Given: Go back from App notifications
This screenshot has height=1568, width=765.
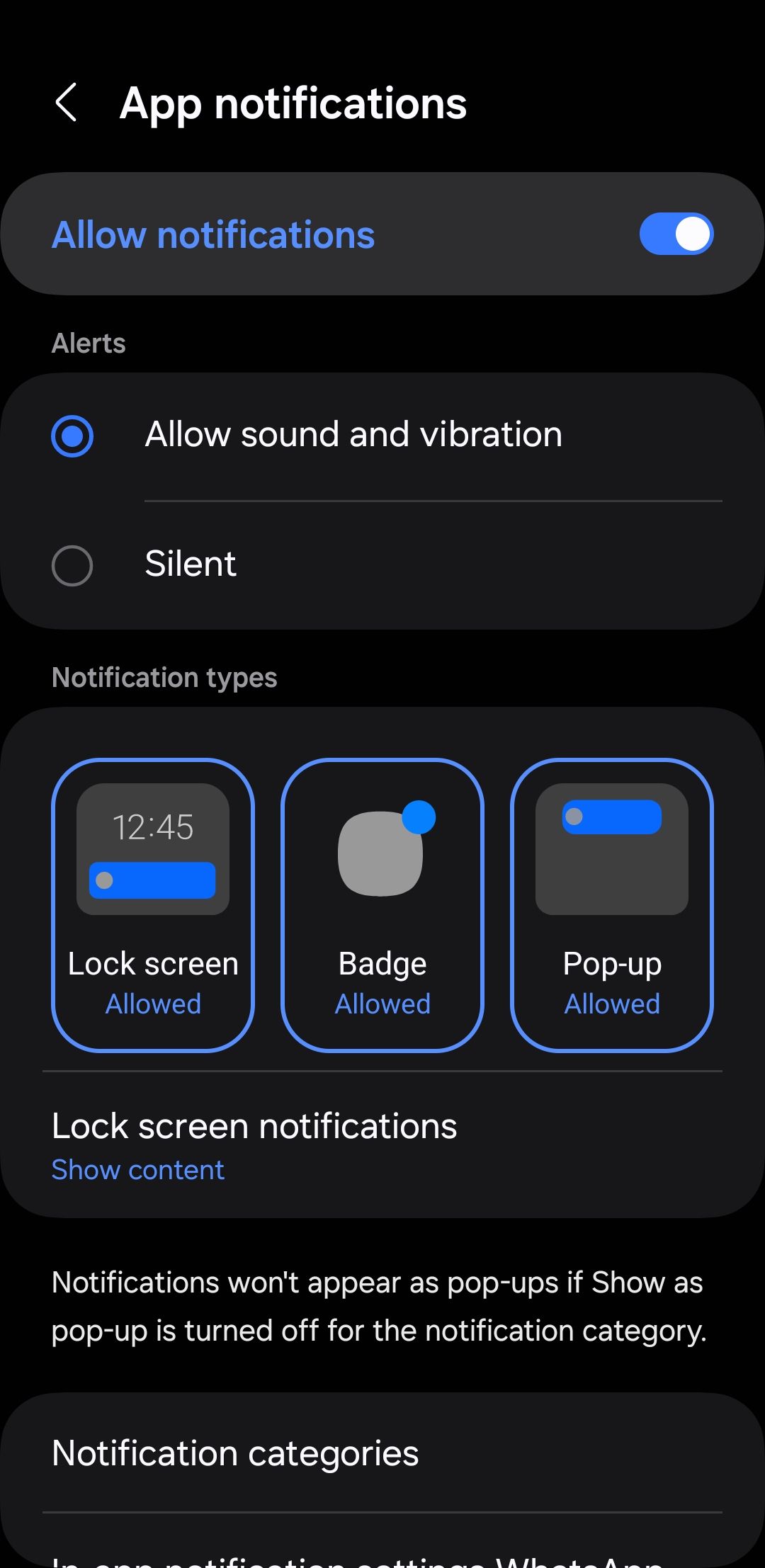Looking at the screenshot, I should click(67, 103).
